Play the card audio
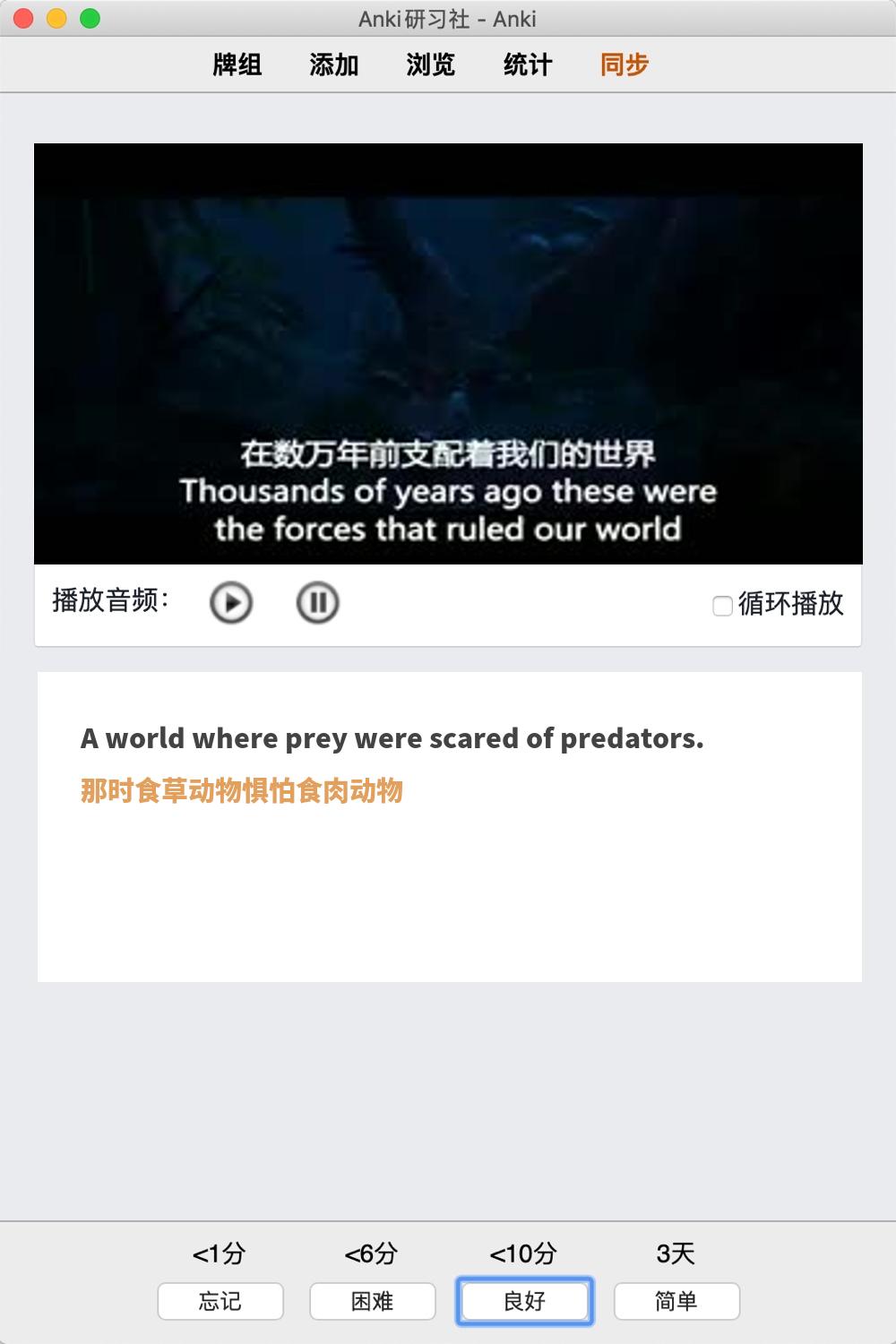896x1344 pixels. click(231, 602)
